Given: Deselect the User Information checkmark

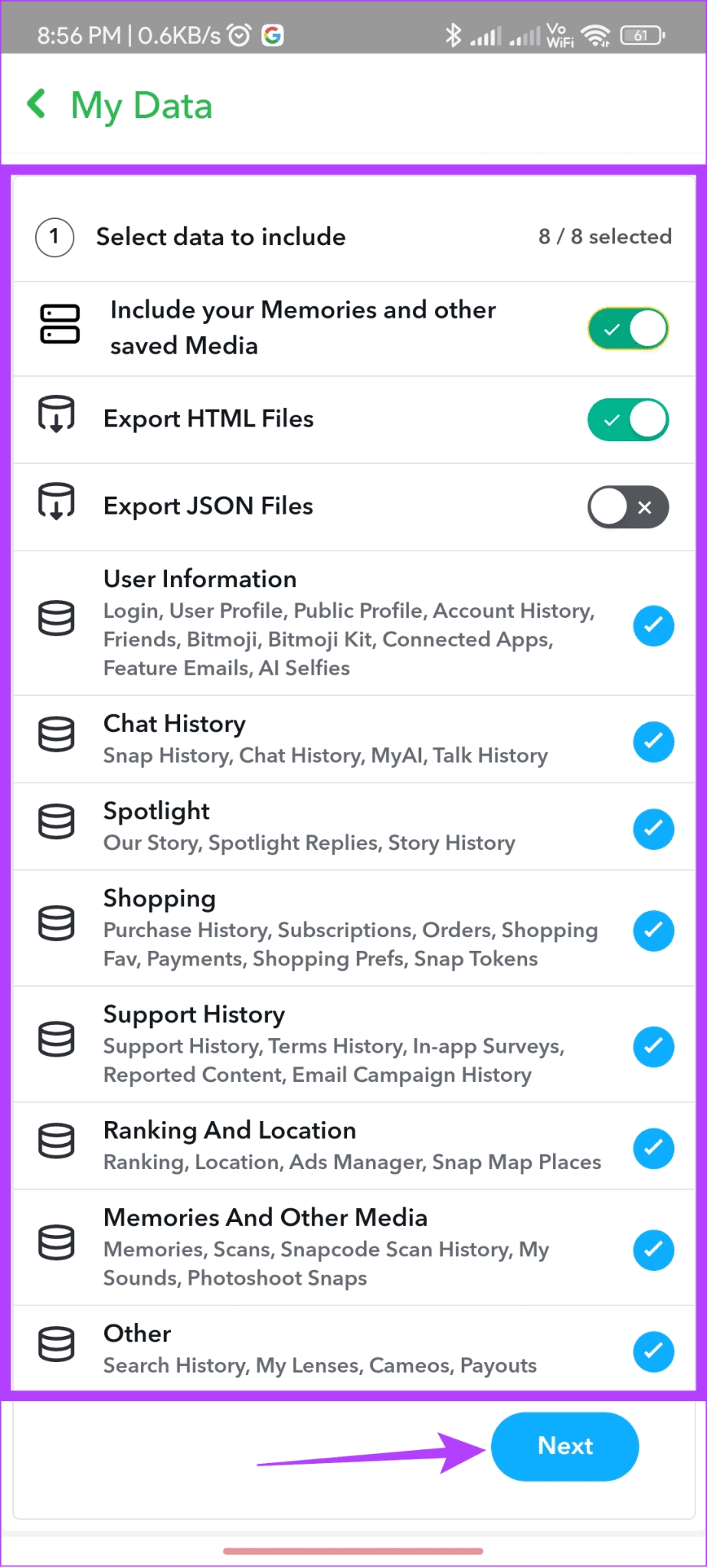Looking at the screenshot, I should click(653, 626).
